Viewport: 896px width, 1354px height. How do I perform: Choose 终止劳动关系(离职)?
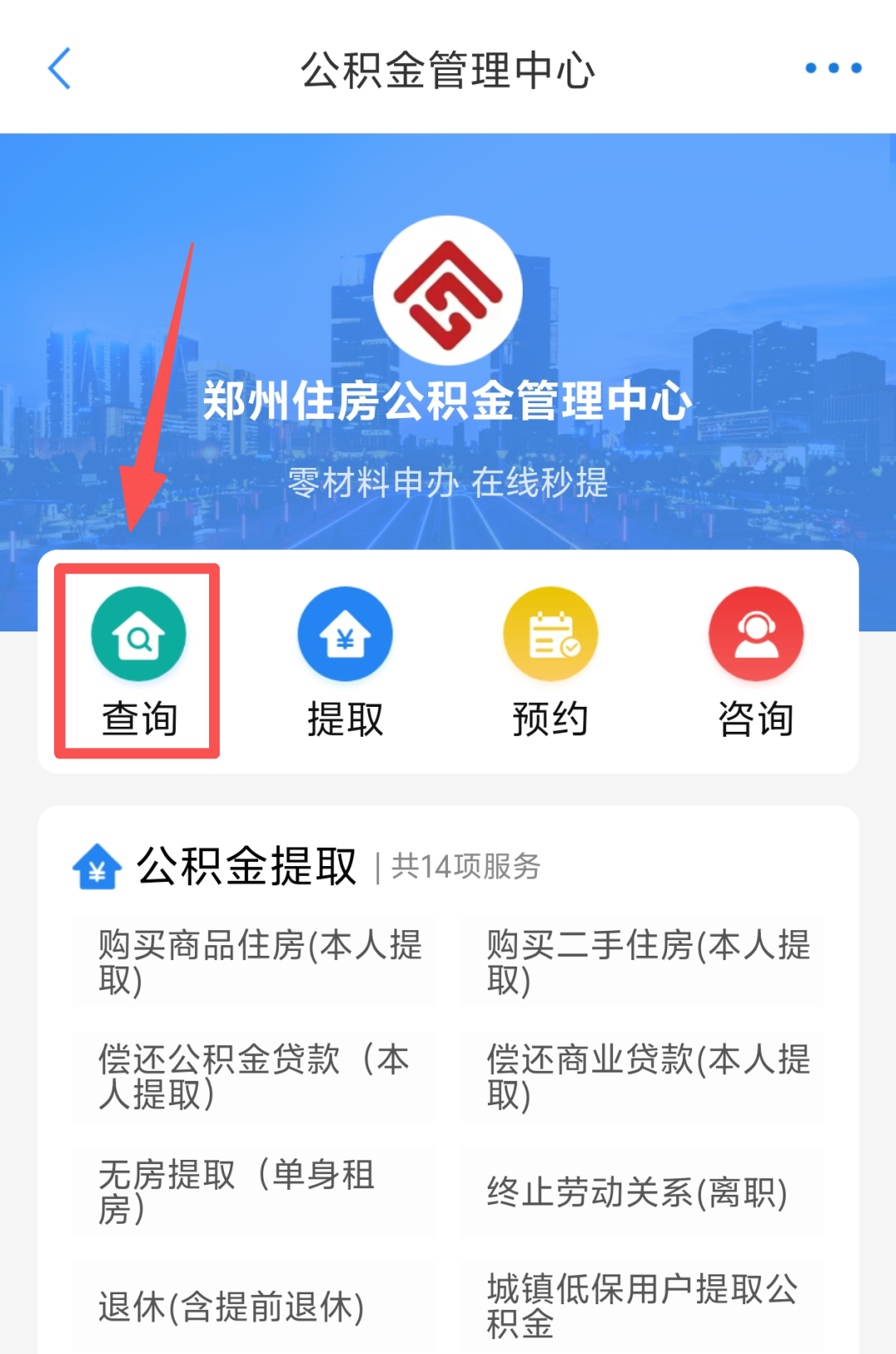(x=637, y=1193)
